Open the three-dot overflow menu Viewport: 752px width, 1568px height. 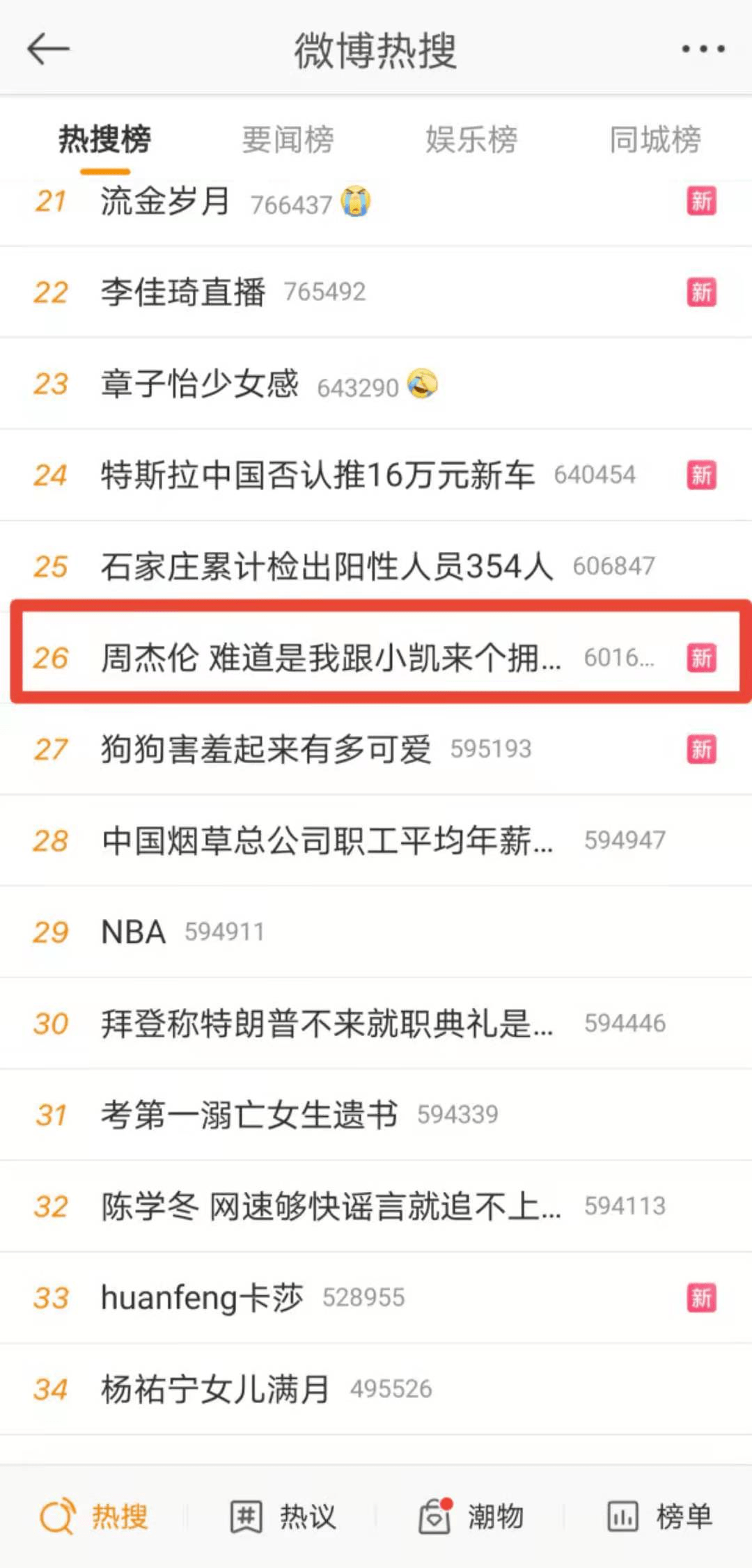(x=703, y=49)
